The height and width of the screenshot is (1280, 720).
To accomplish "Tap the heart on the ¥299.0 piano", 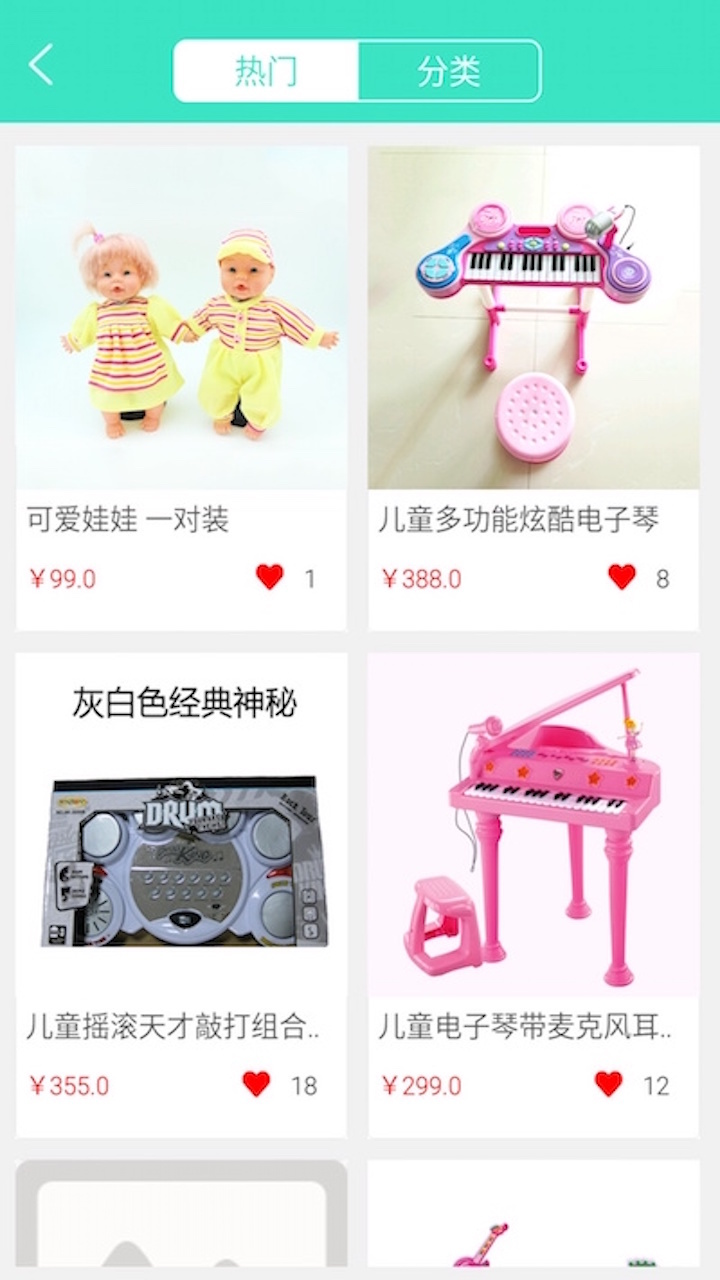I will (x=608, y=1084).
